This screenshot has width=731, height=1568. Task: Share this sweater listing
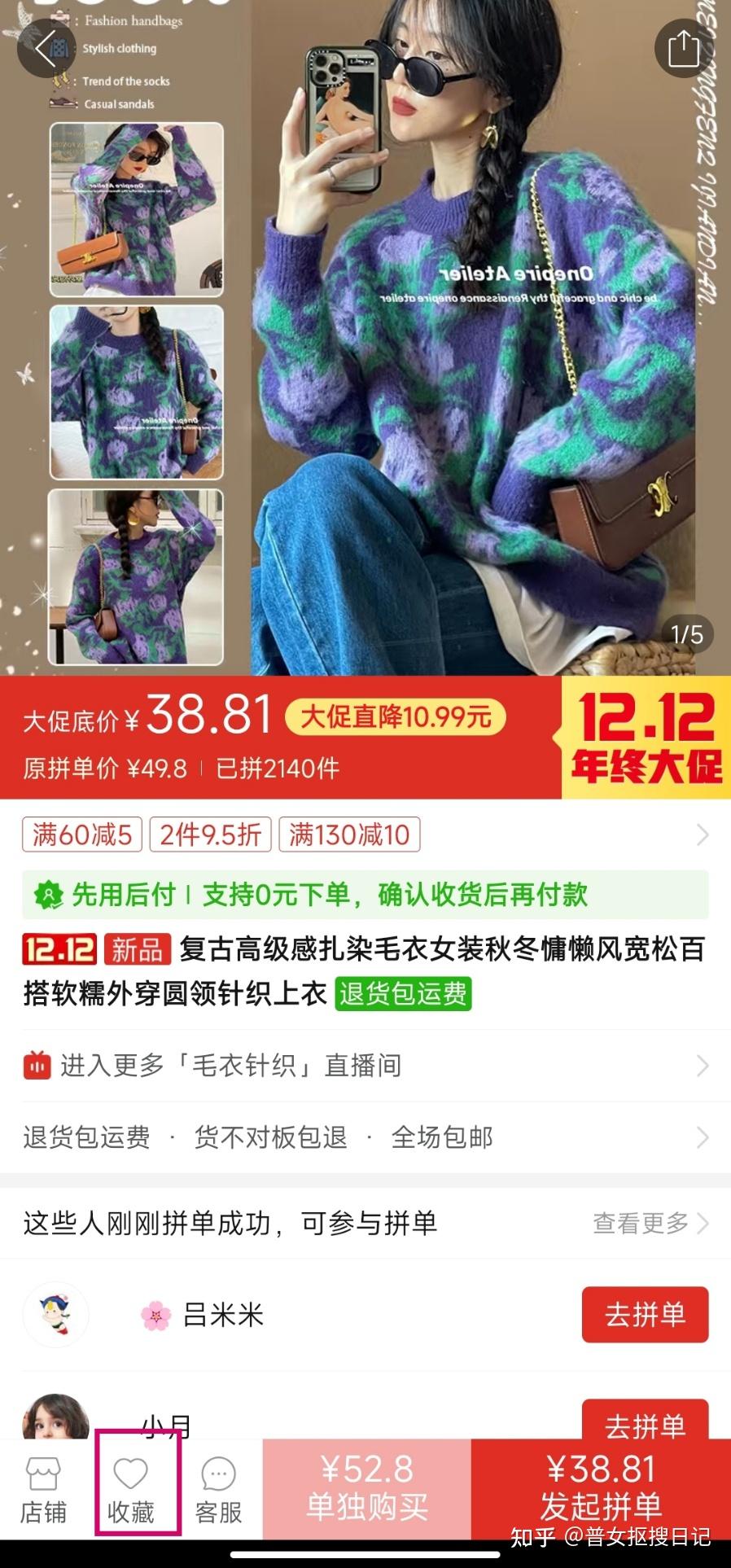(684, 48)
